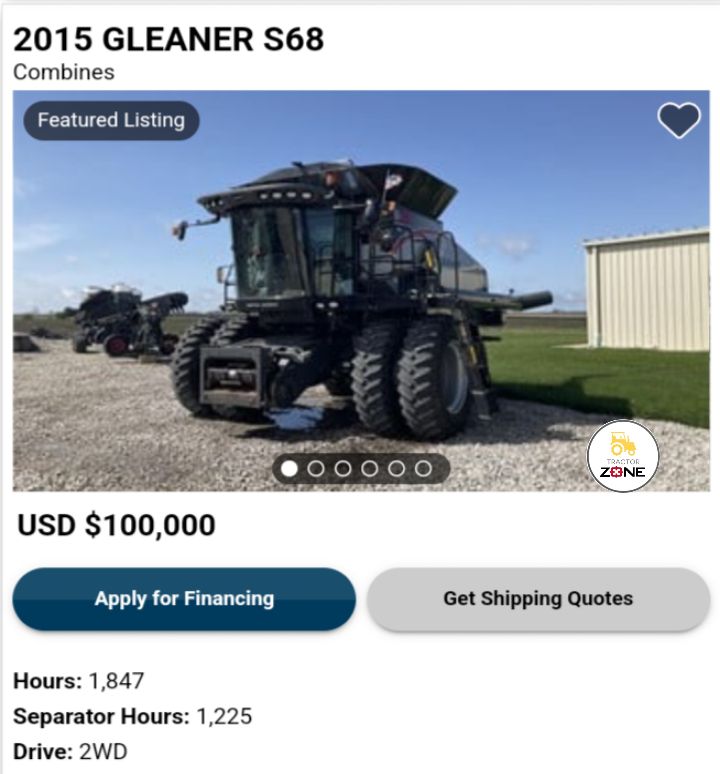Save listing with the heart icon
Screen dimensions: 720x774
pos(679,121)
